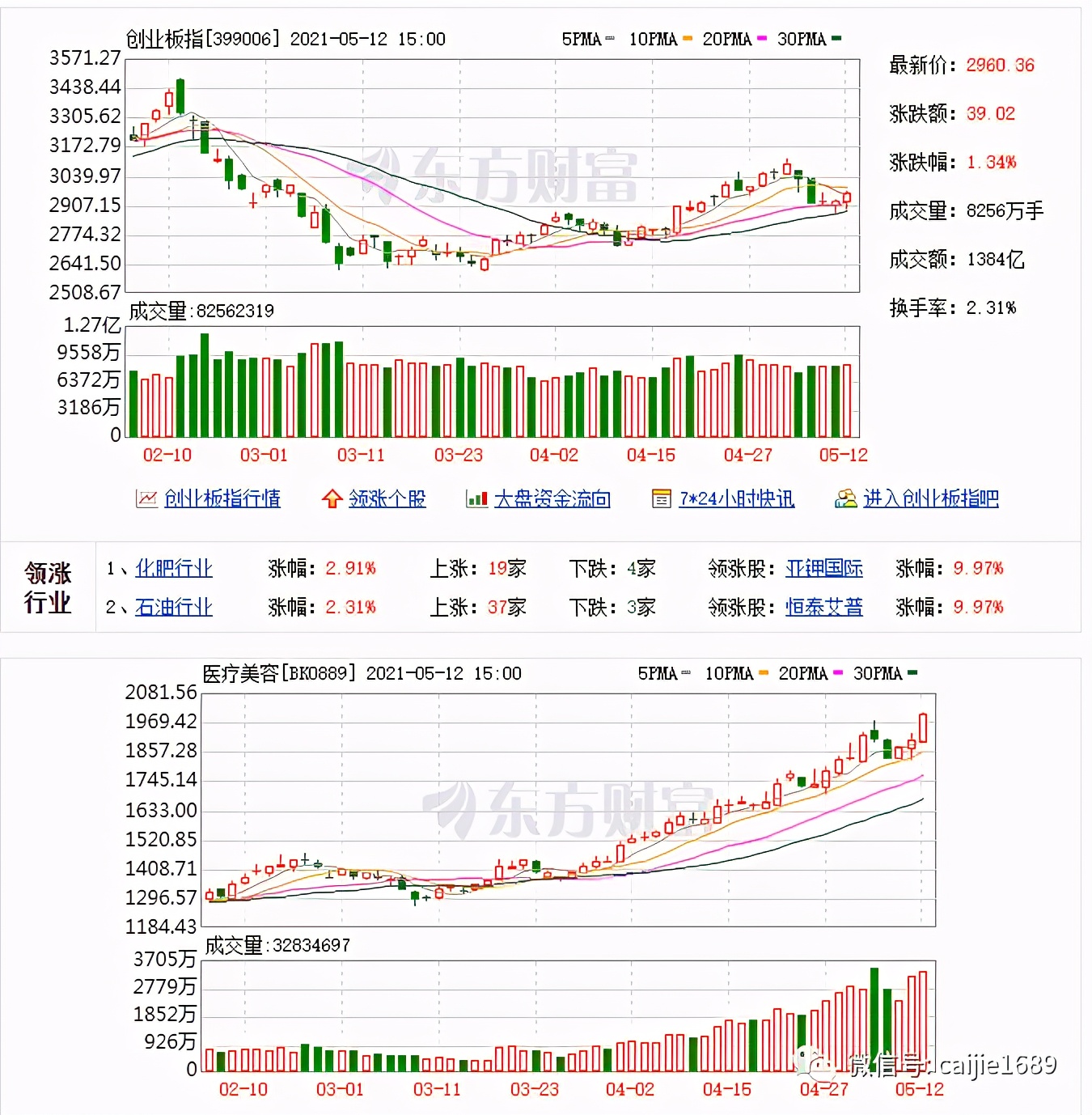Click the 亚钾国际 leading stock link

tap(824, 568)
